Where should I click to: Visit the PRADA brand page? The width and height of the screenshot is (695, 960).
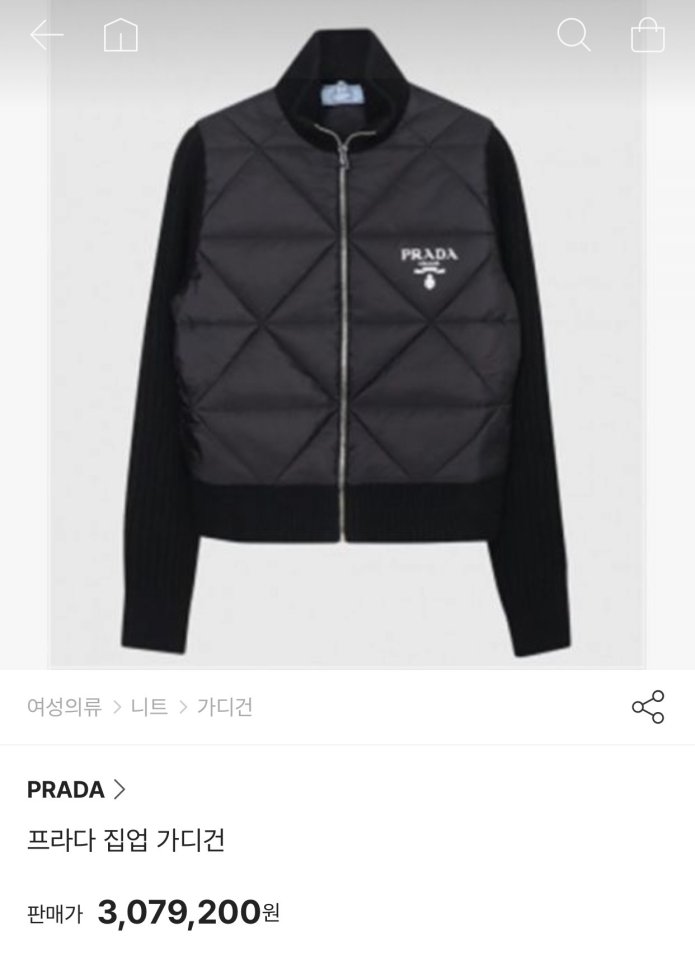76,789
